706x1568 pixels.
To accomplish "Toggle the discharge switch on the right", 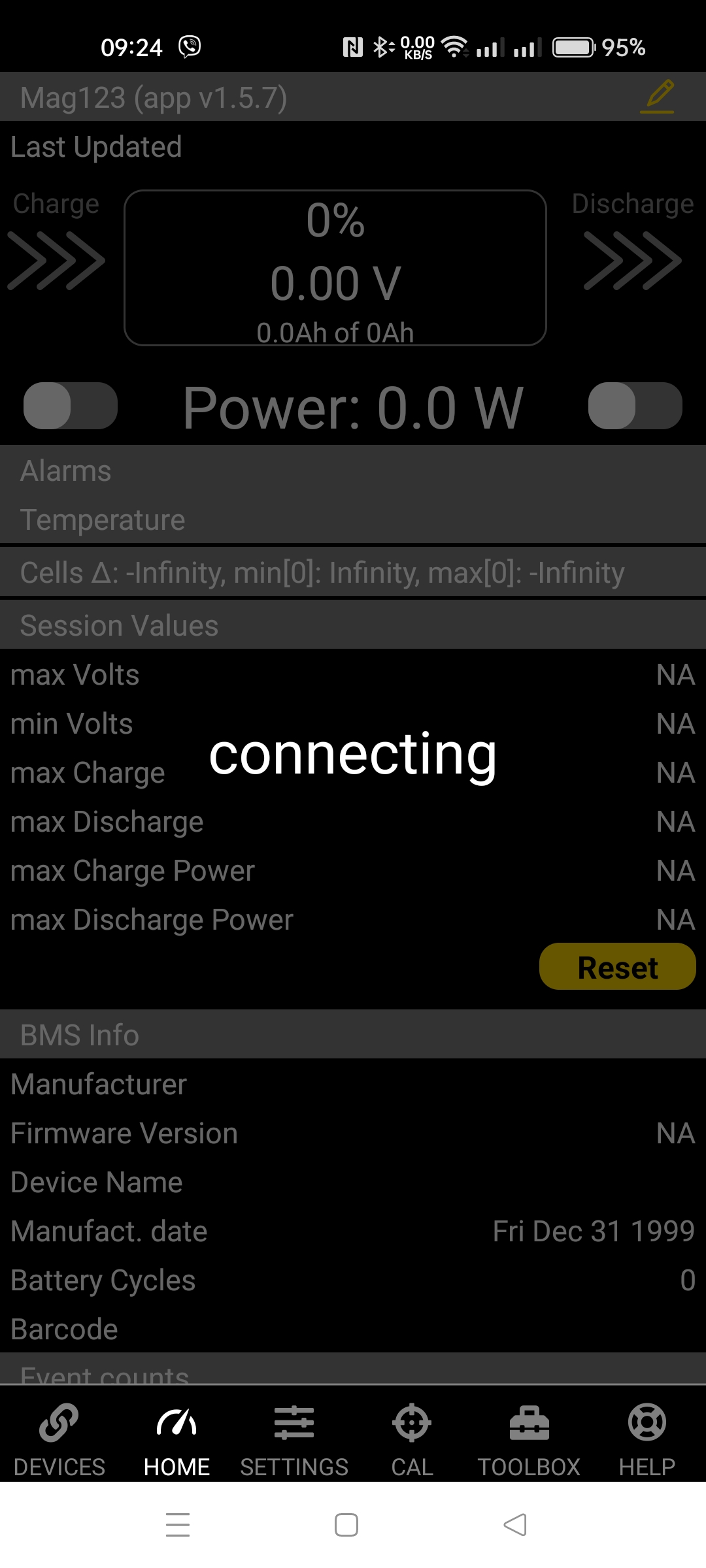I will pyautogui.click(x=635, y=406).
